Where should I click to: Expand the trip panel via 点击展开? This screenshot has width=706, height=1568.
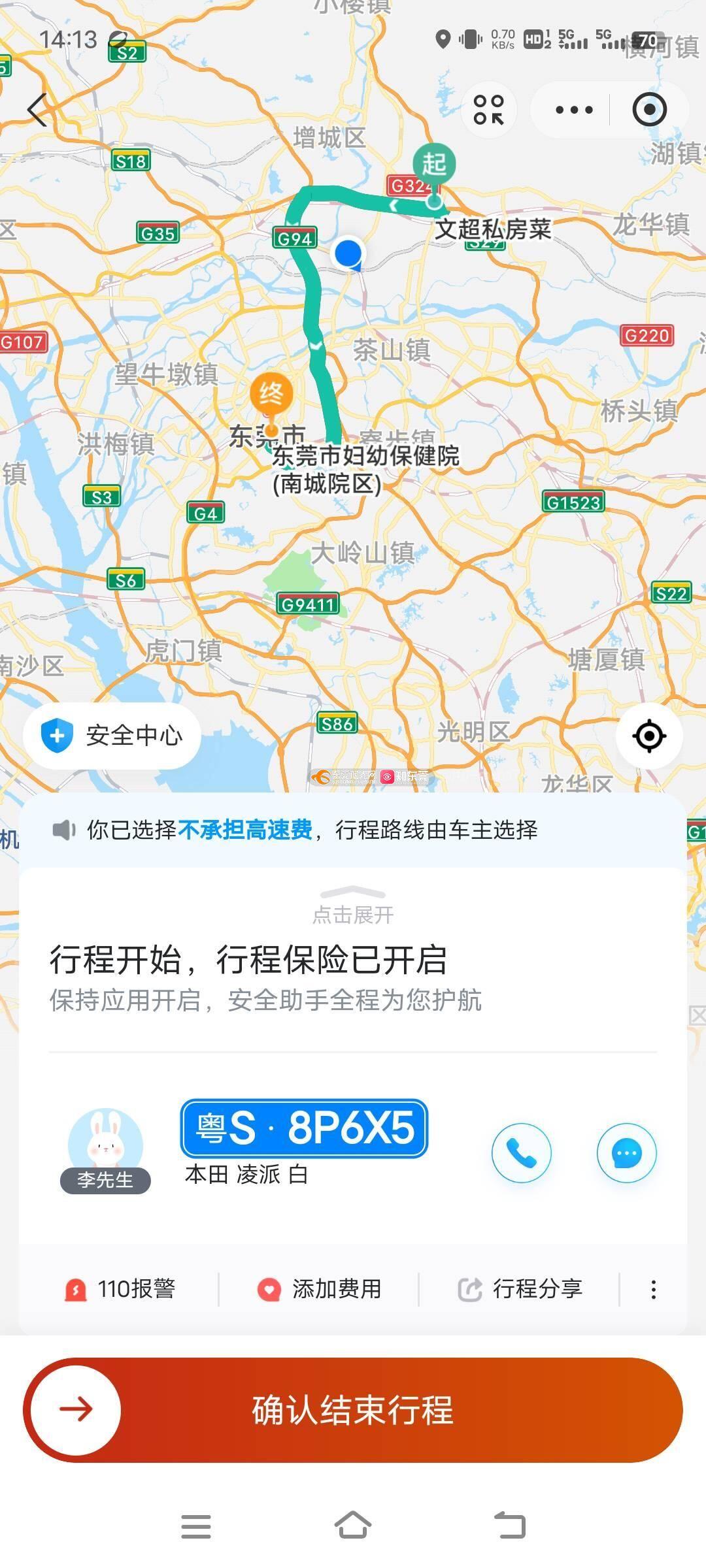coord(353,906)
